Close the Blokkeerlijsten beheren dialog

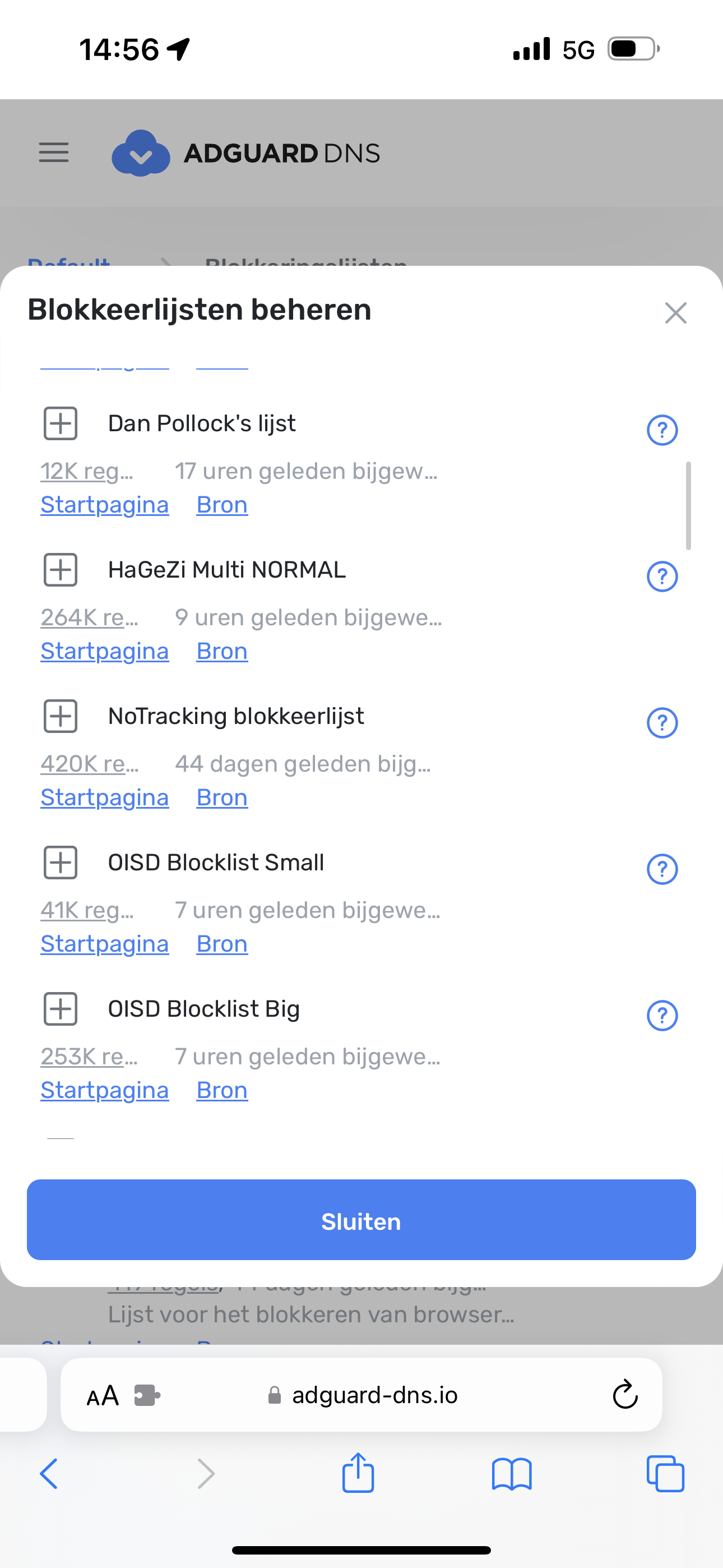coord(675,313)
